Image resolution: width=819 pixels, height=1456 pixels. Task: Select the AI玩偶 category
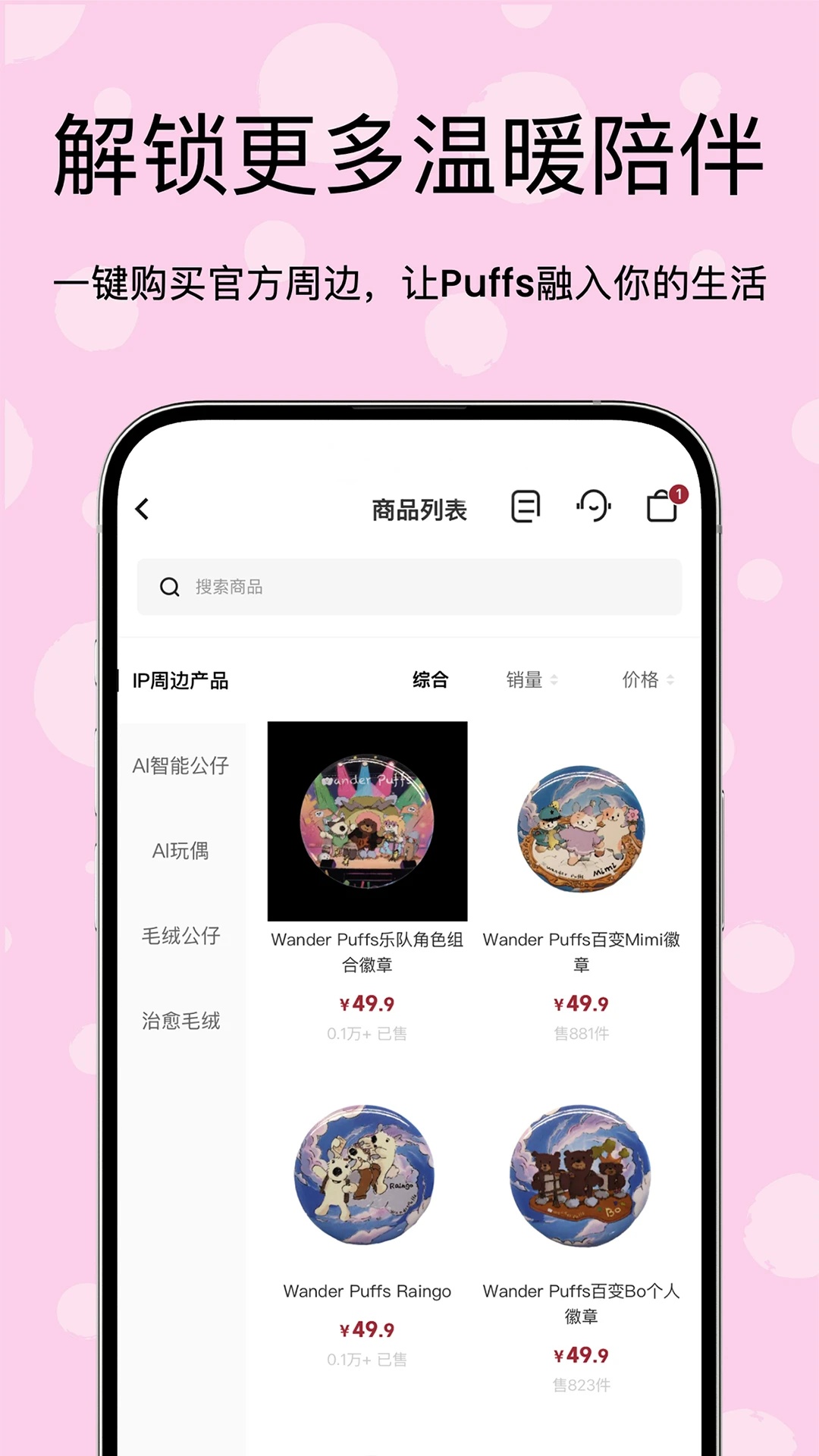pos(179,852)
